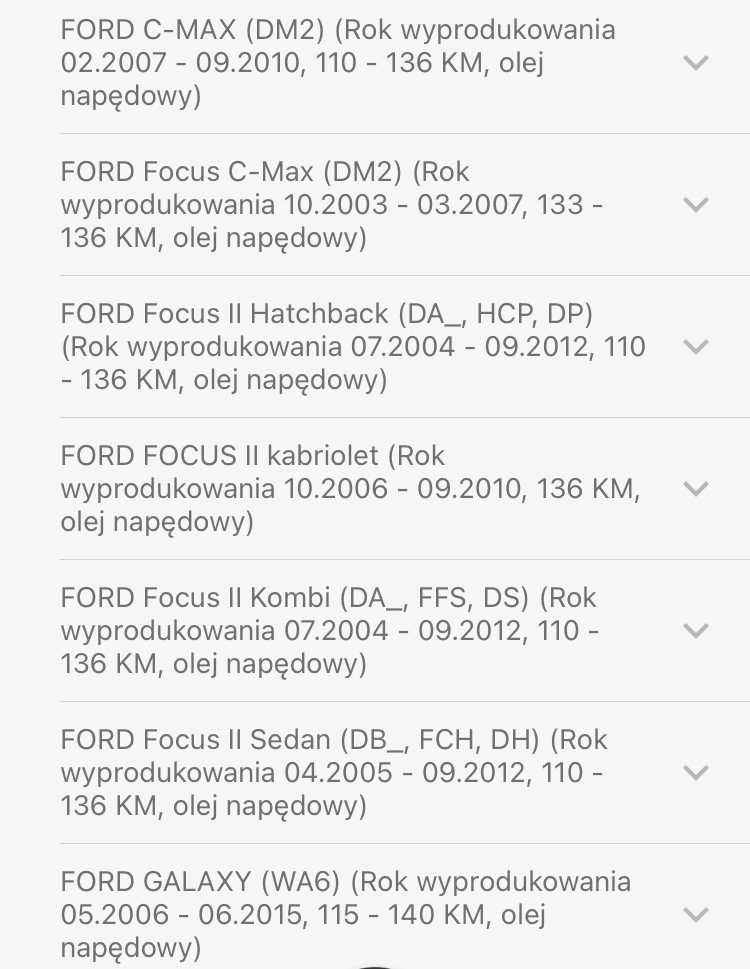Expand the FORD Focus C-Max (DM2) entry

[695, 205]
